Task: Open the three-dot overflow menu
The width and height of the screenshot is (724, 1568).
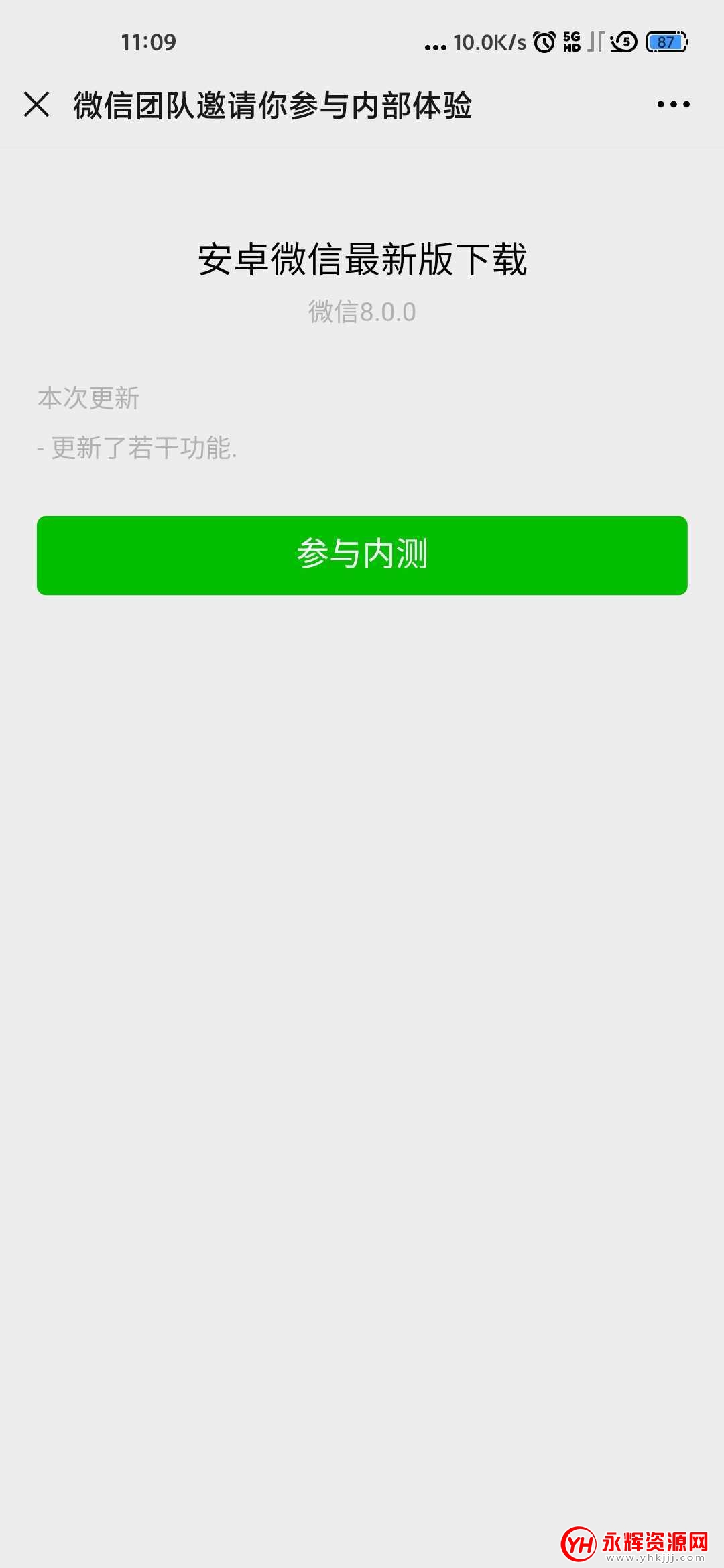Action: pyautogui.click(x=673, y=105)
